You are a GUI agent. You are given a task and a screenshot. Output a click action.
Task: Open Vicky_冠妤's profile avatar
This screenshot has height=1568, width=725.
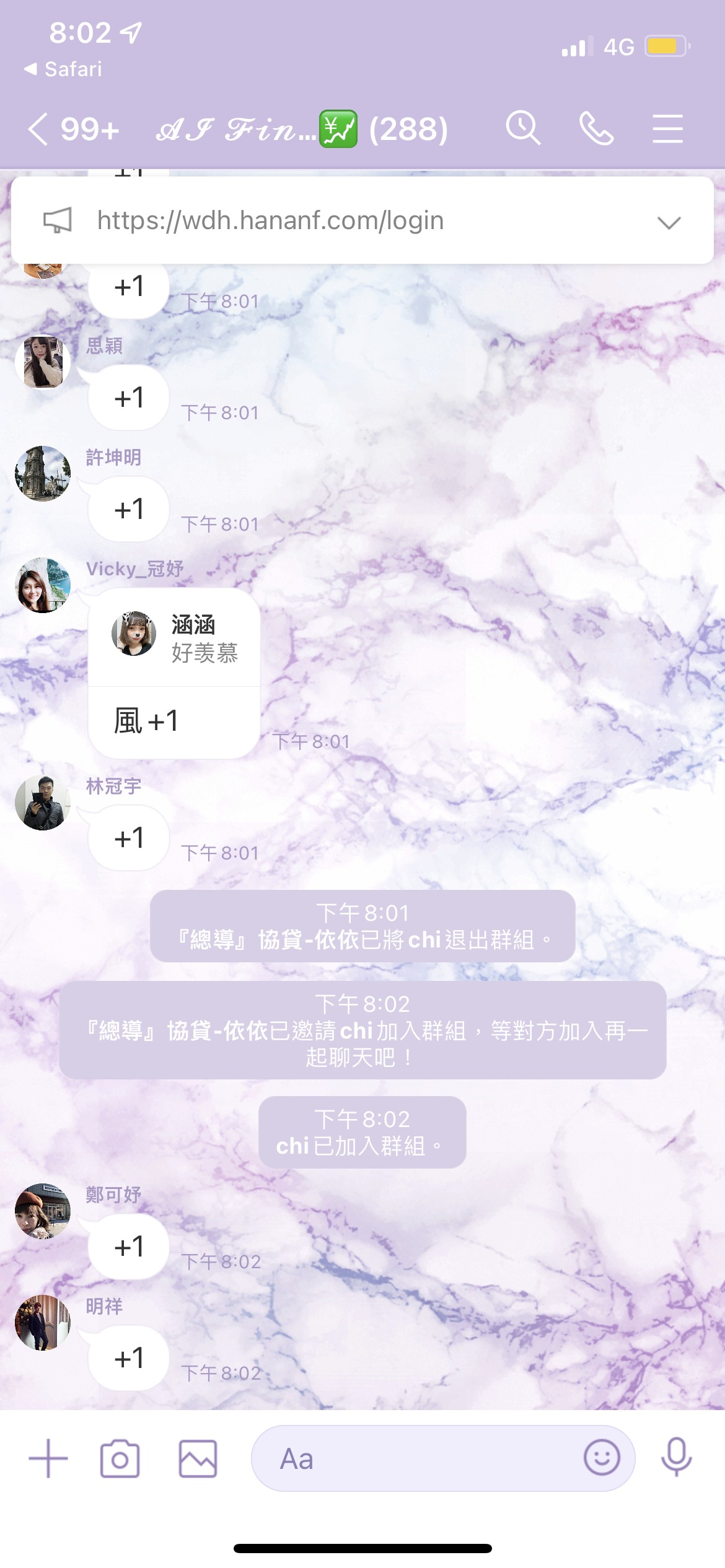(x=43, y=585)
